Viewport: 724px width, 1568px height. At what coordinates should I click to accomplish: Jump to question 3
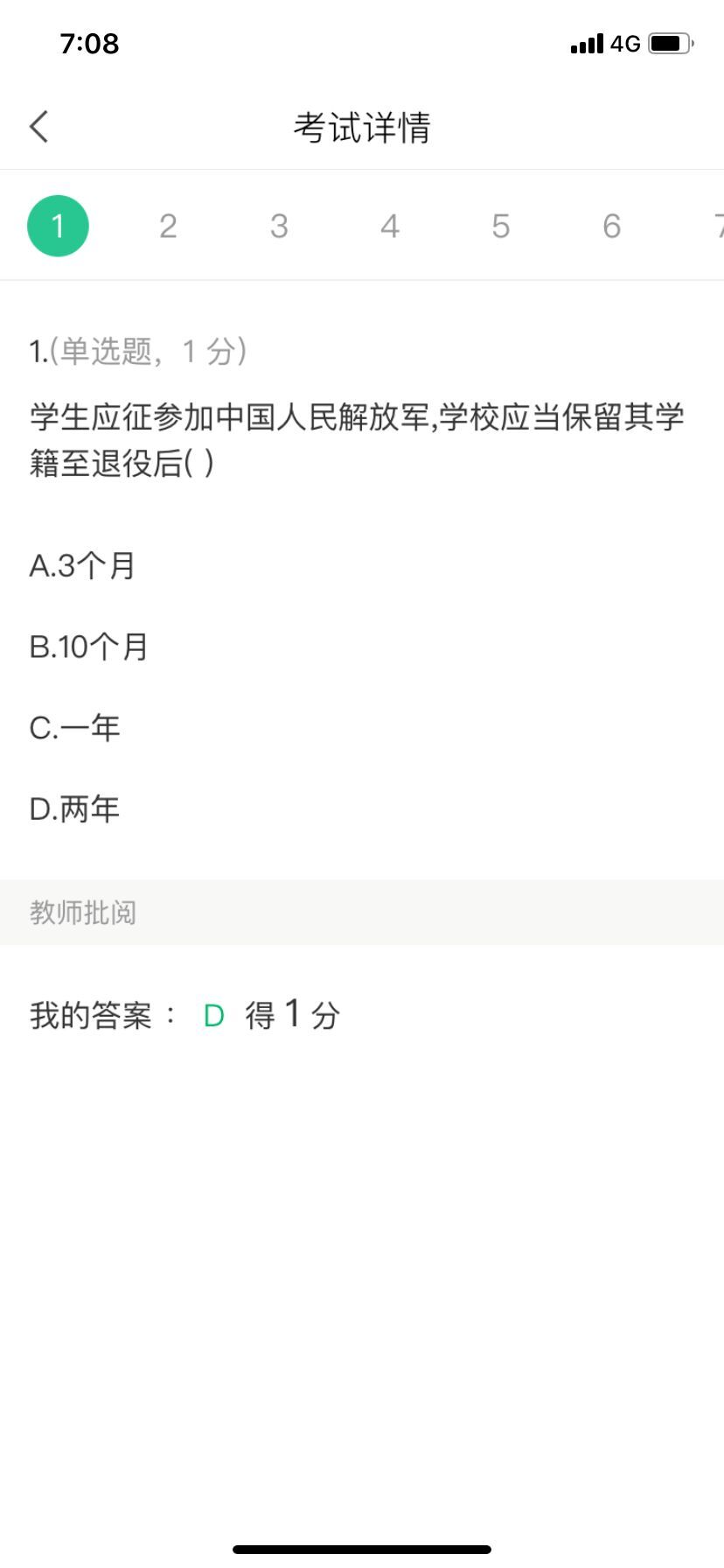click(279, 226)
